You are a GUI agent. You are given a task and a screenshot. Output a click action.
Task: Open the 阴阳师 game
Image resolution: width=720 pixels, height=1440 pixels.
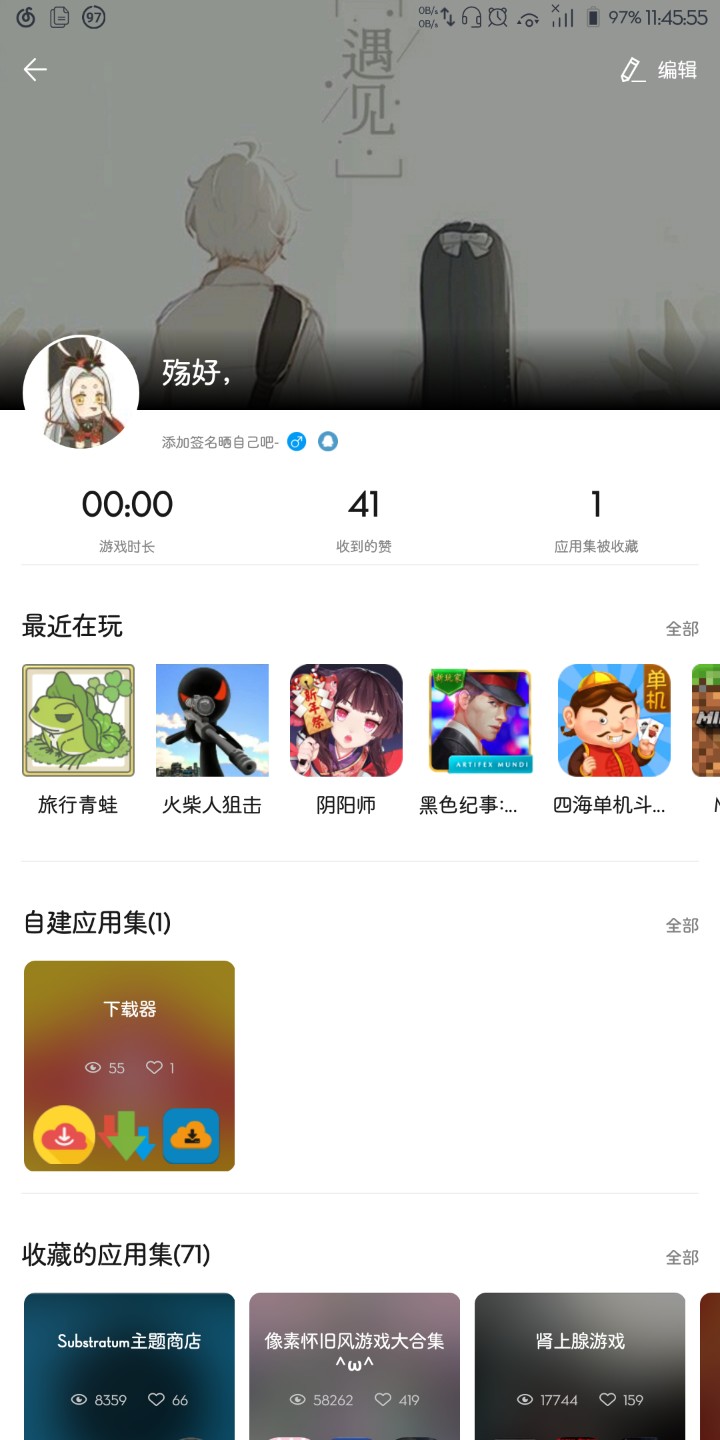click(x=346, y=740)
